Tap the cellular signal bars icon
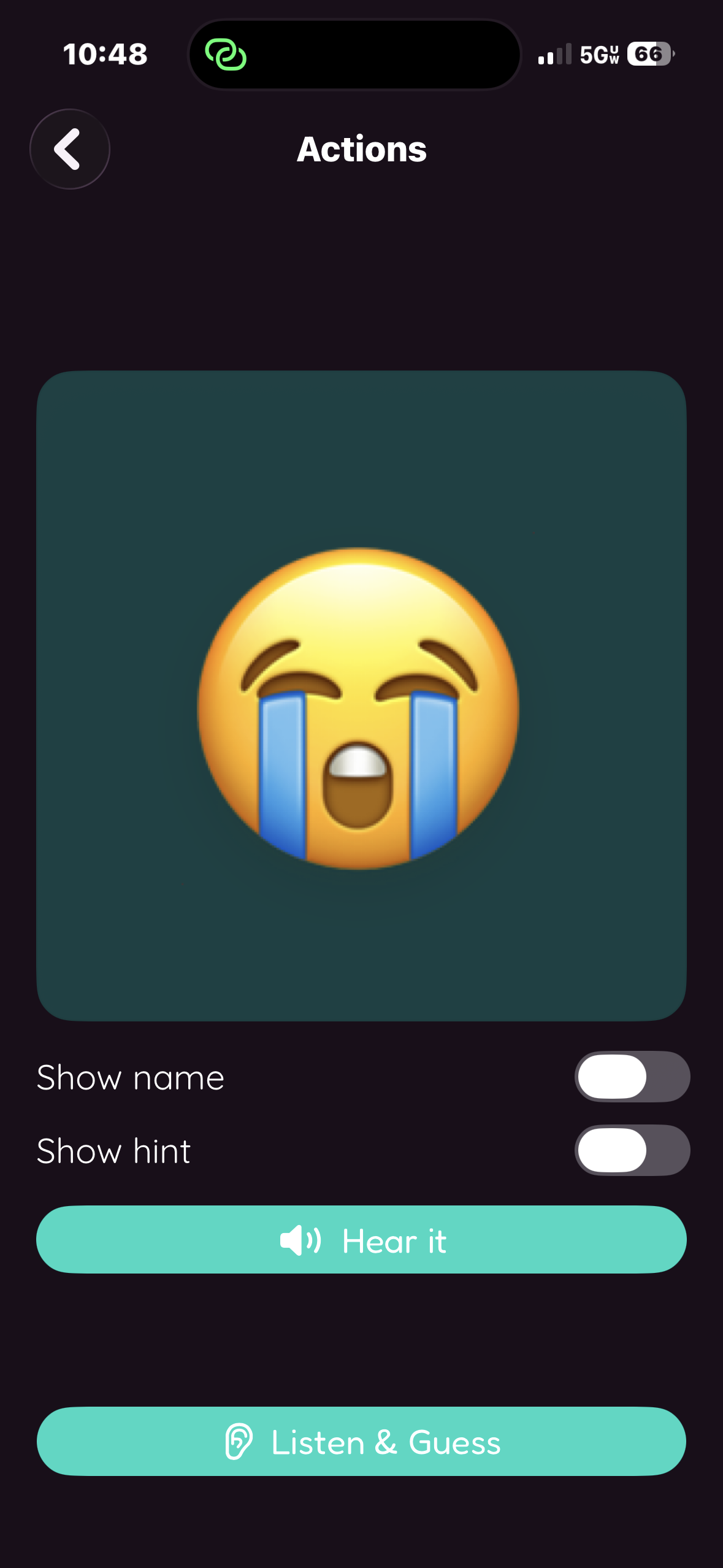The width and height of the screenshot is (723, 1568). pyautogui.click(x=554, y=55)
